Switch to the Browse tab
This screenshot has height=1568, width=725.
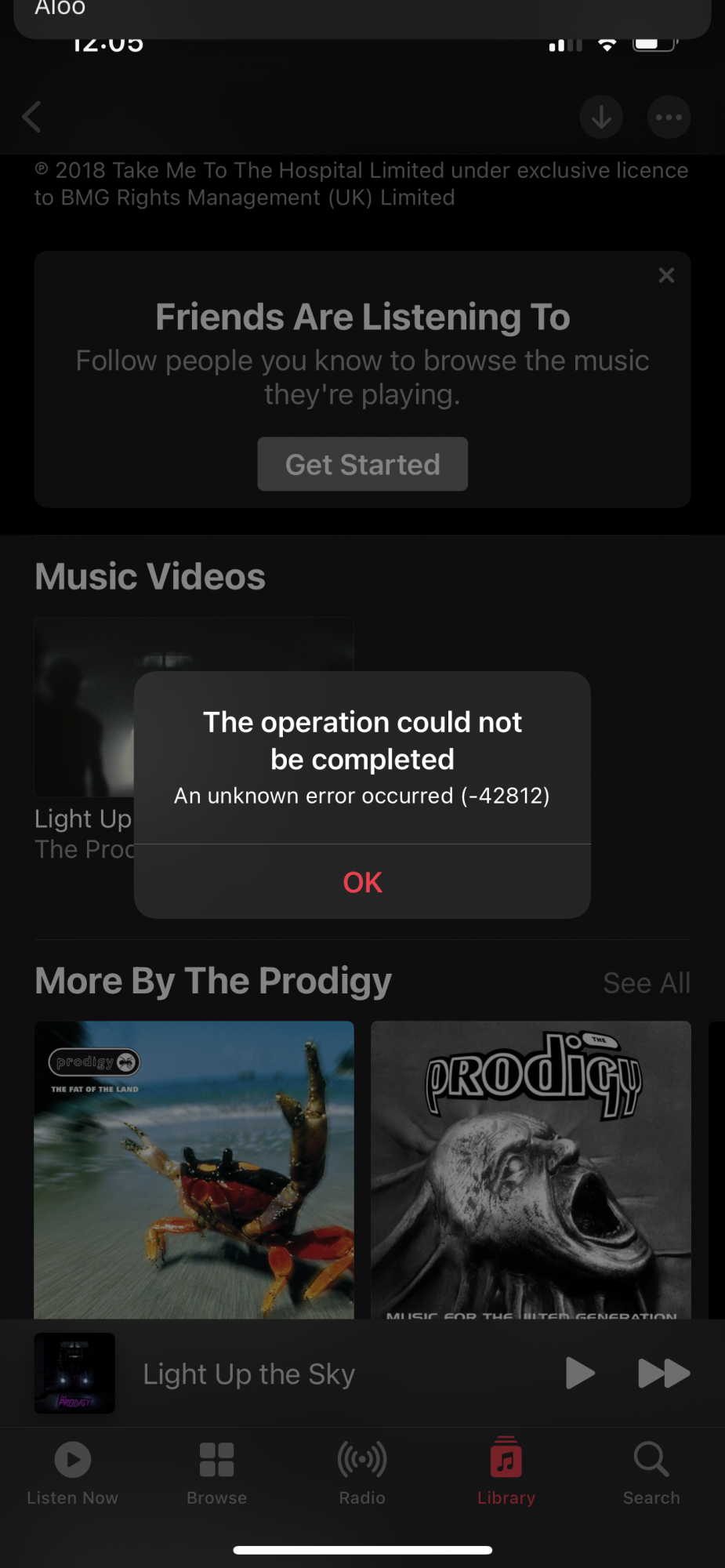point(216,1472)
